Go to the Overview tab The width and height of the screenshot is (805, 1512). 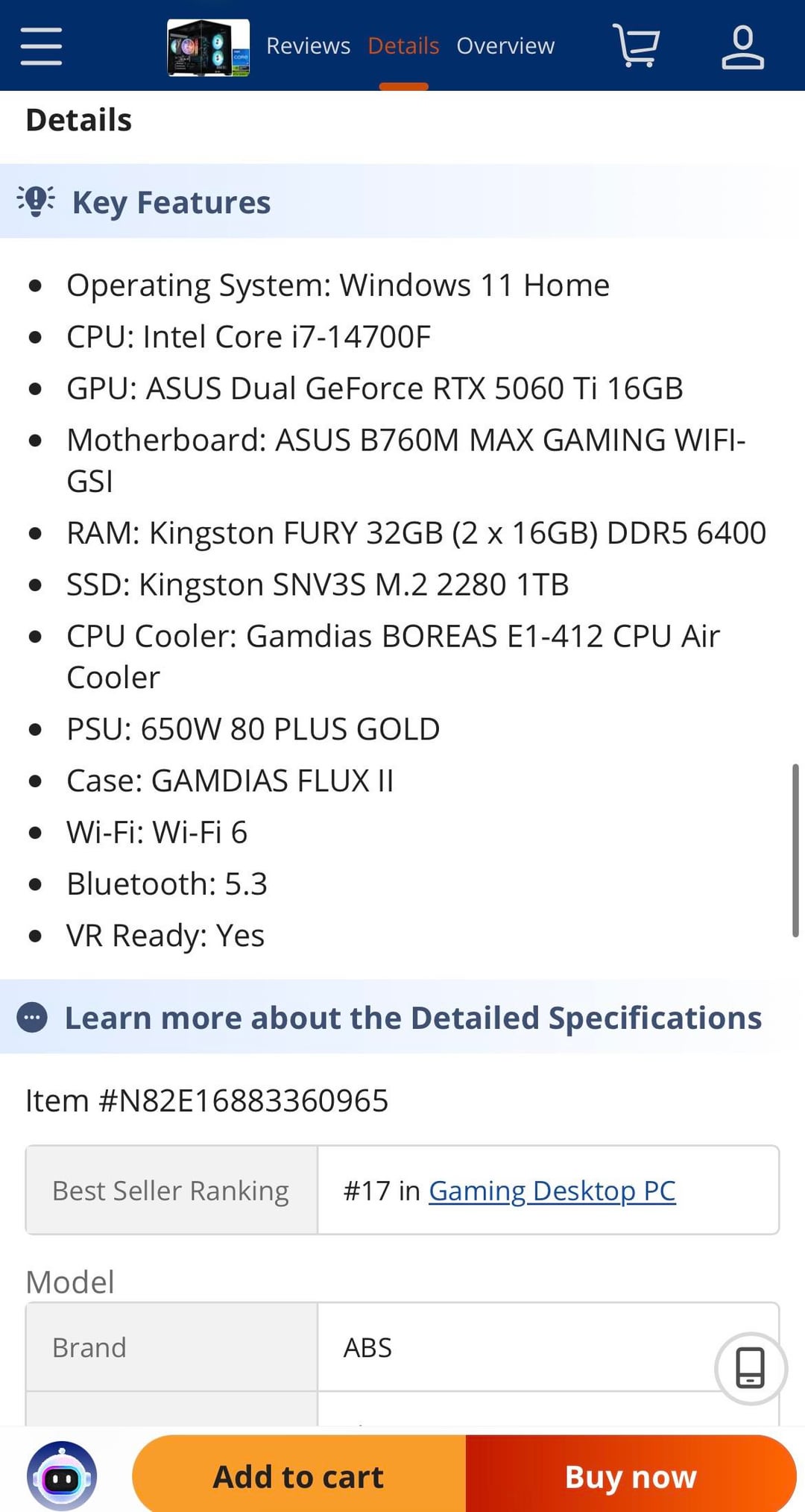click(x=505, y=46)
